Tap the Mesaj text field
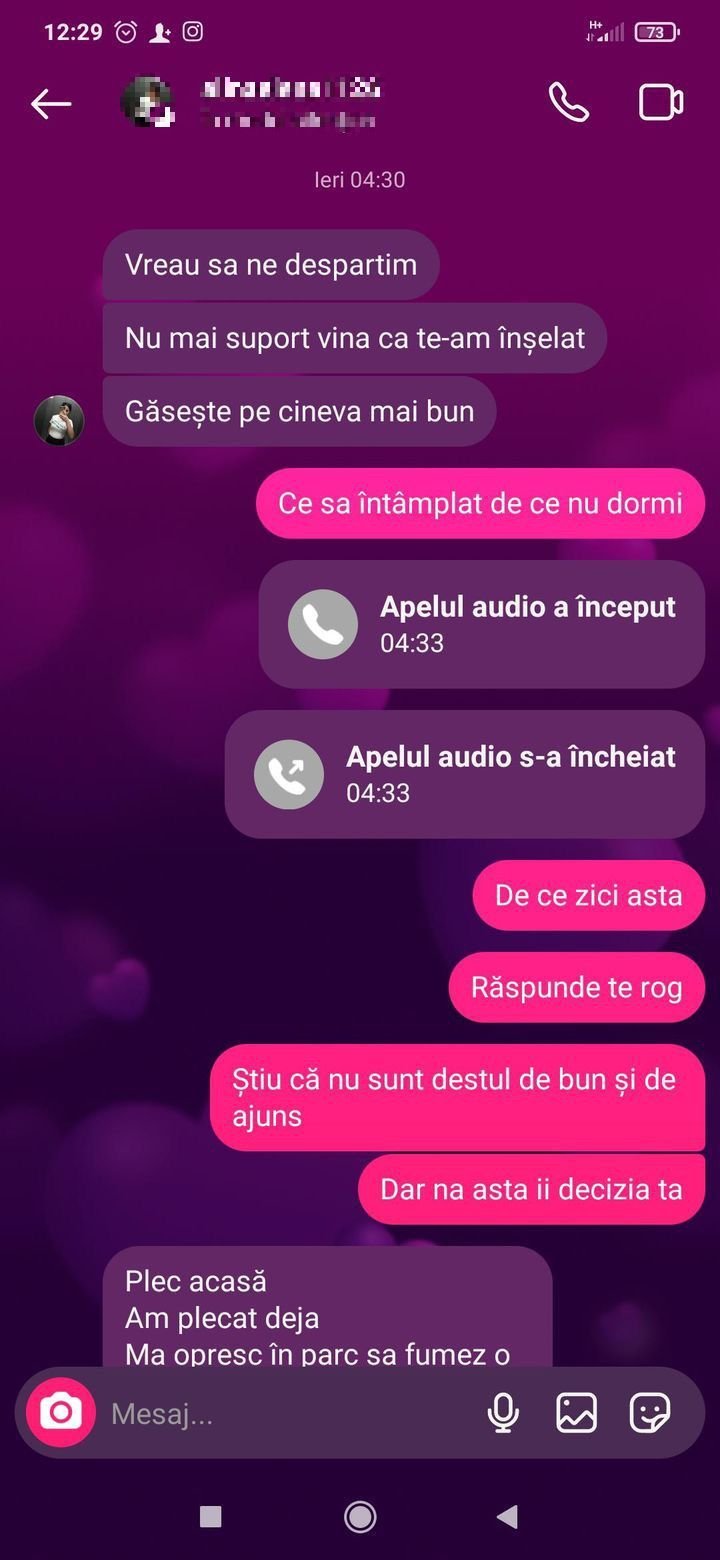This screenshot has height=1560, width=720. tap(290, 1413)
